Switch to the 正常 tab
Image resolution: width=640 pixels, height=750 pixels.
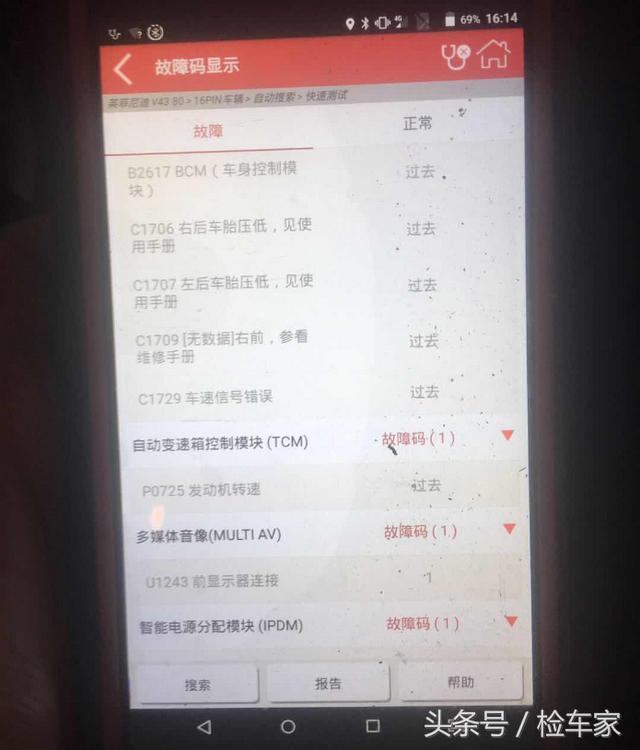(x=418, y=123)
